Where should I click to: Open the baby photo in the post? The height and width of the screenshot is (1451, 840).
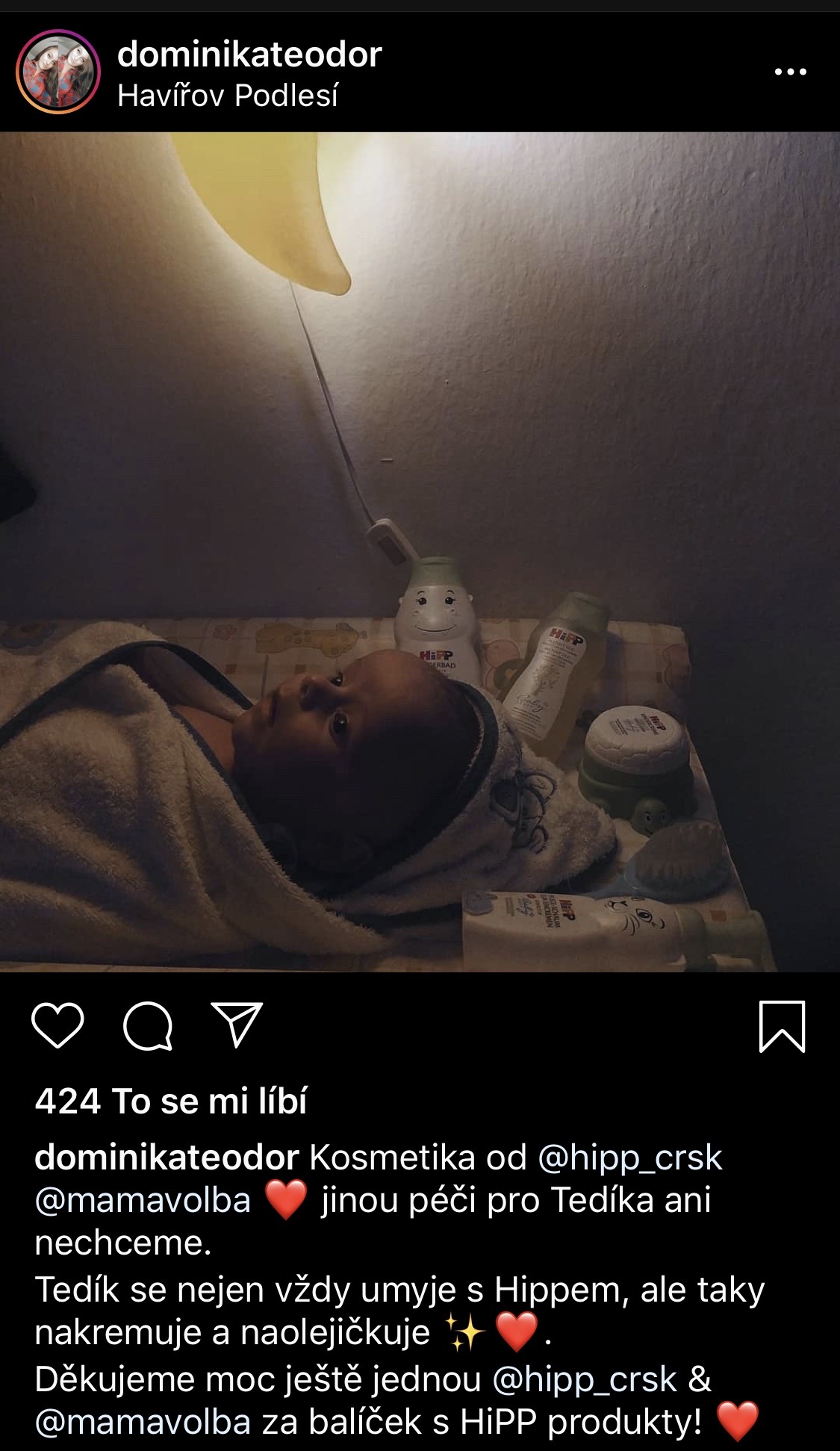[x=420, y=552]
